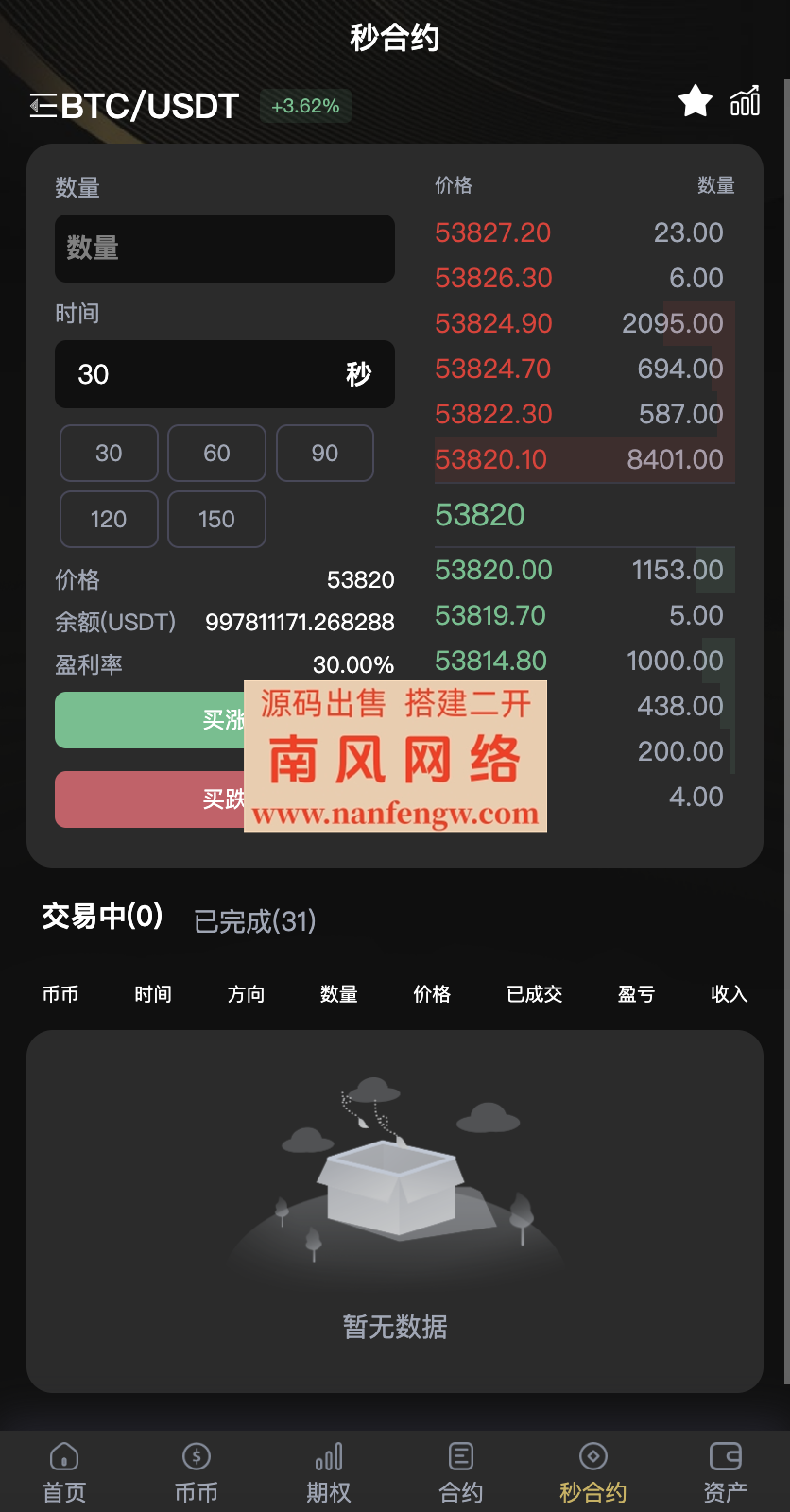The image size is (790, 1512).
Task: Favorite BTC/USDT with the star icon
Action: (x=695, y=101)
